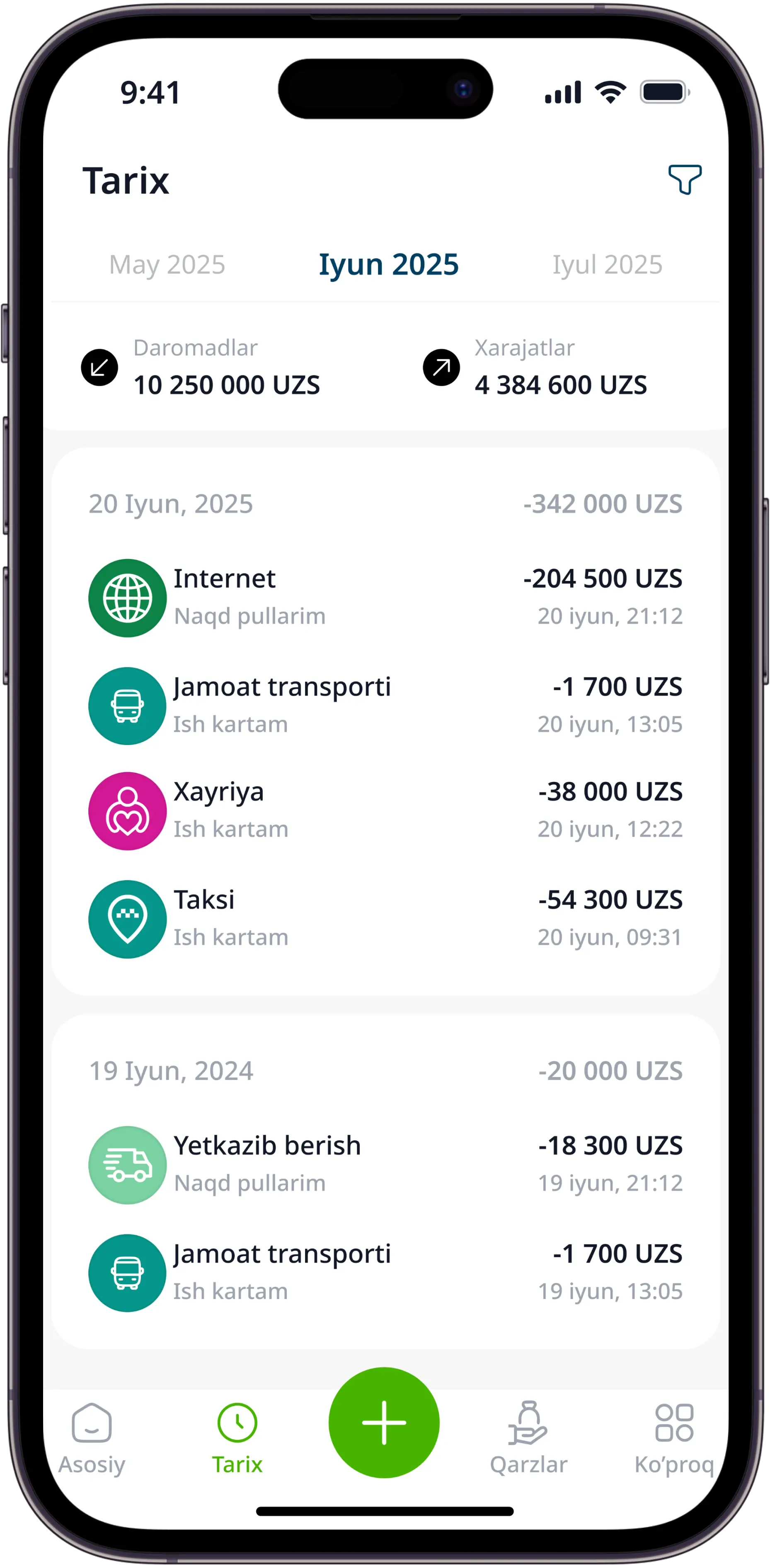770x1568 pixels.
Task: Switch to Iyul 2025 month
Action: click(x=607, y=265)
